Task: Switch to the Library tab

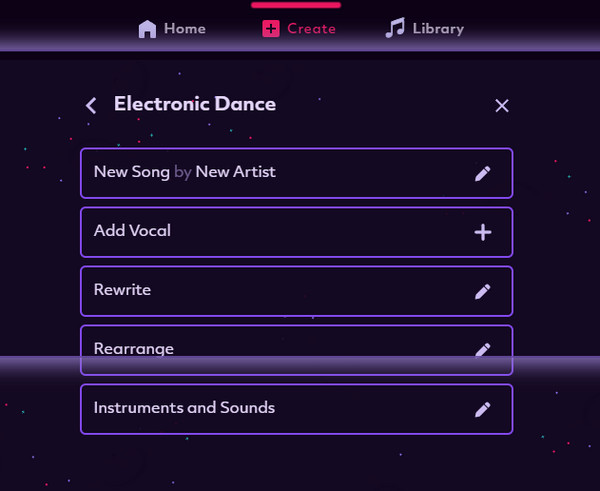Action: click(x=425, y=29)
